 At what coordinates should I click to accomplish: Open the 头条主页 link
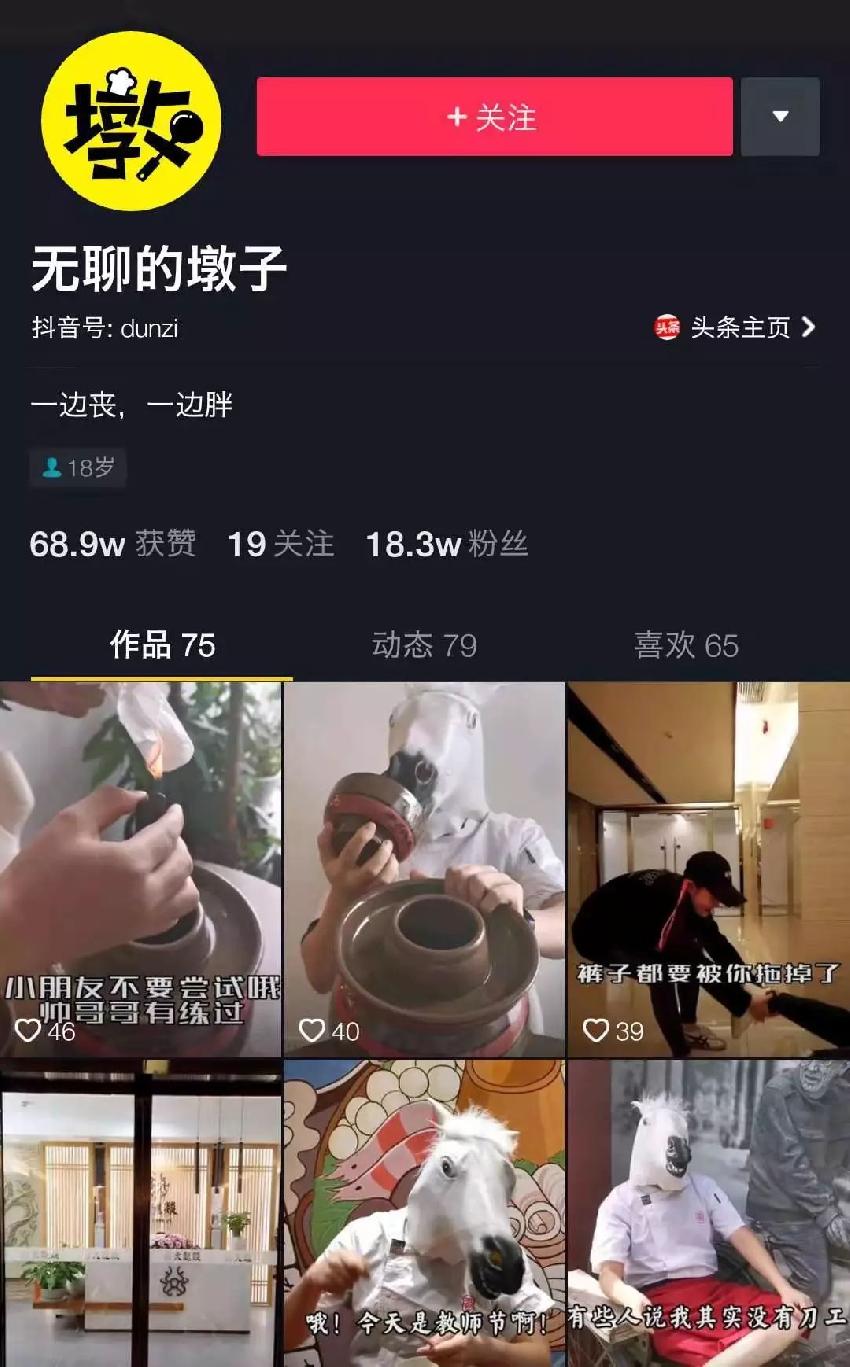point(737,327)
